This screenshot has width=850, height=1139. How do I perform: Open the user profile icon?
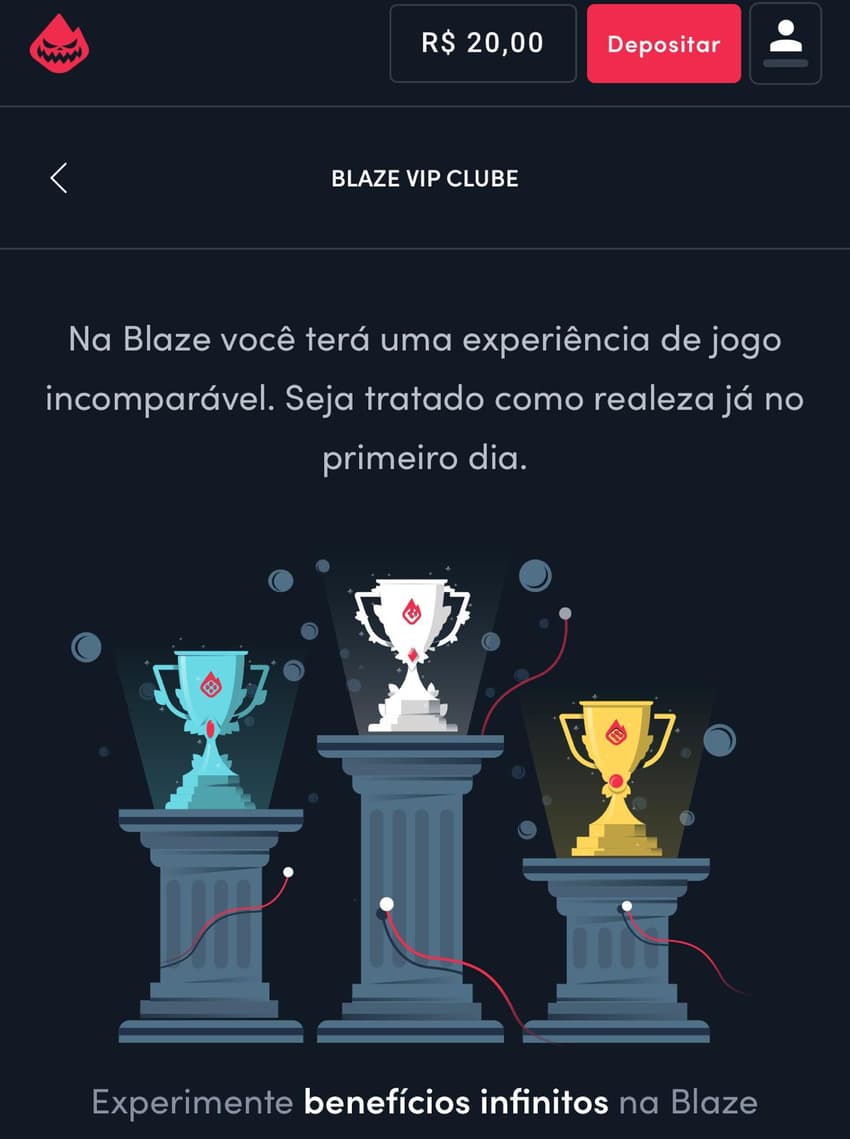pos(786,37)
